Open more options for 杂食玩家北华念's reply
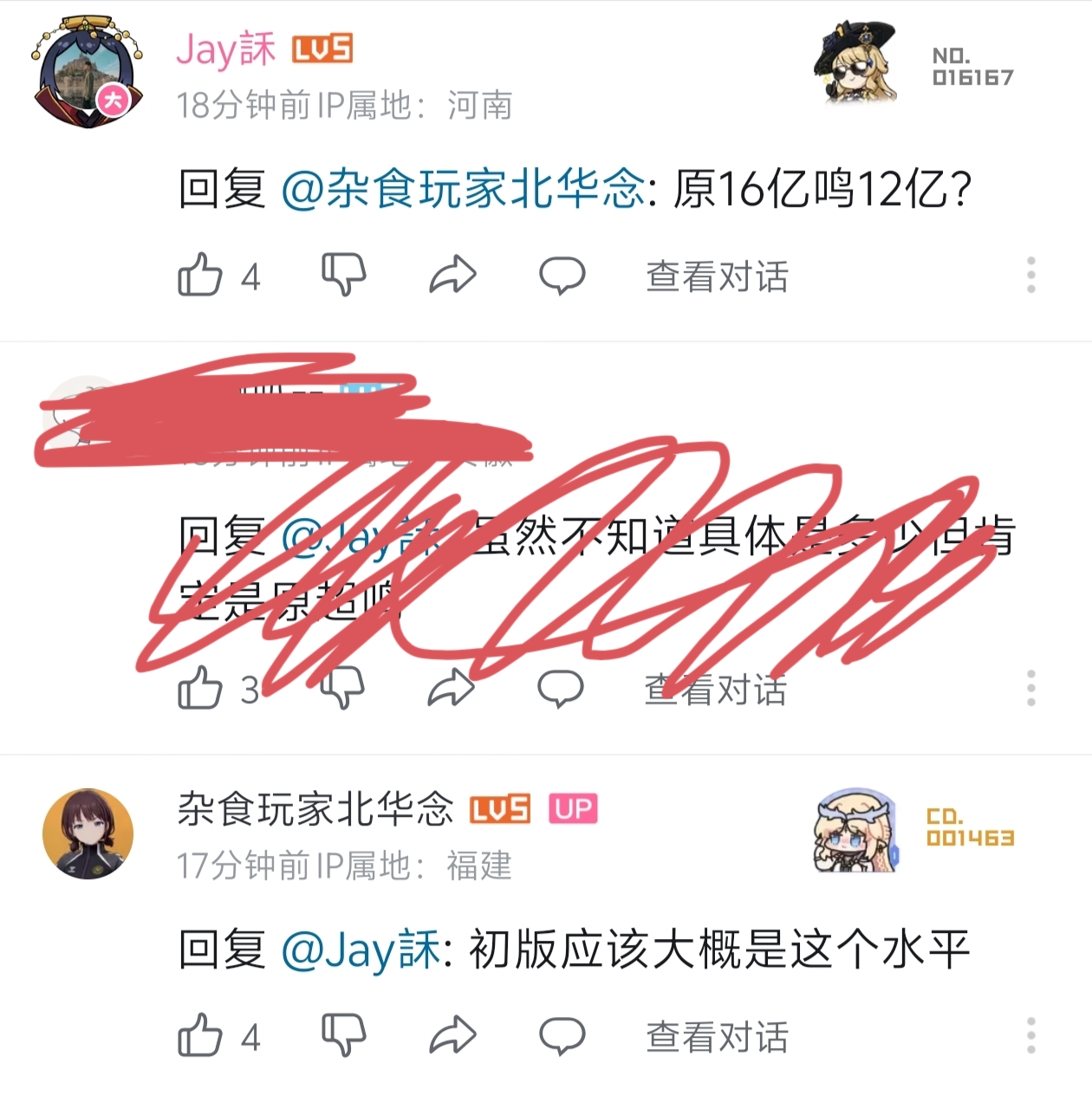 point(1030,1036)
